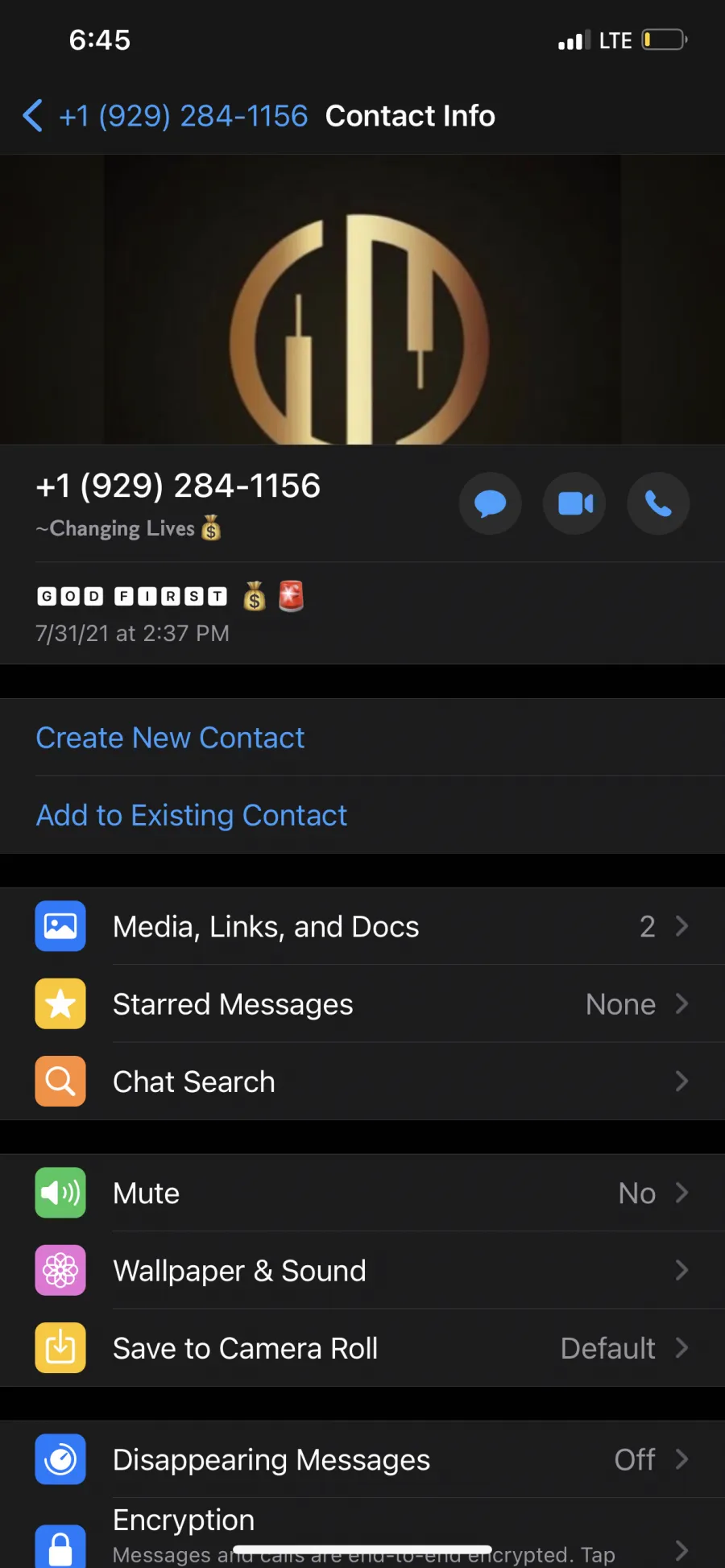Open Chat Search
This screenshot has height=1568, width=725.
(362, 1081)
